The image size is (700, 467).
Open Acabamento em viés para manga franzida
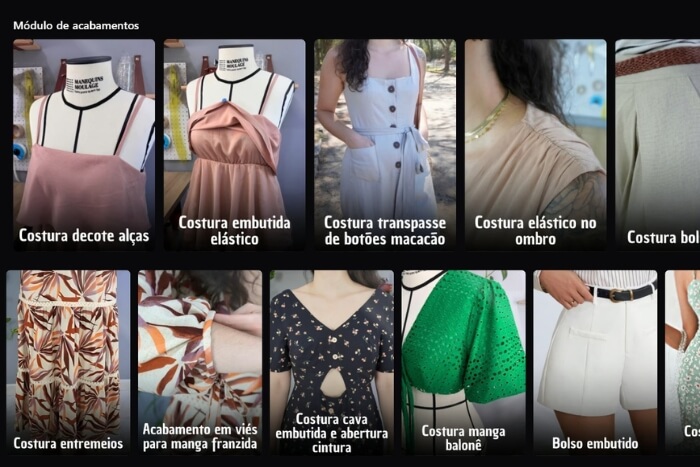tap(200, 362)
